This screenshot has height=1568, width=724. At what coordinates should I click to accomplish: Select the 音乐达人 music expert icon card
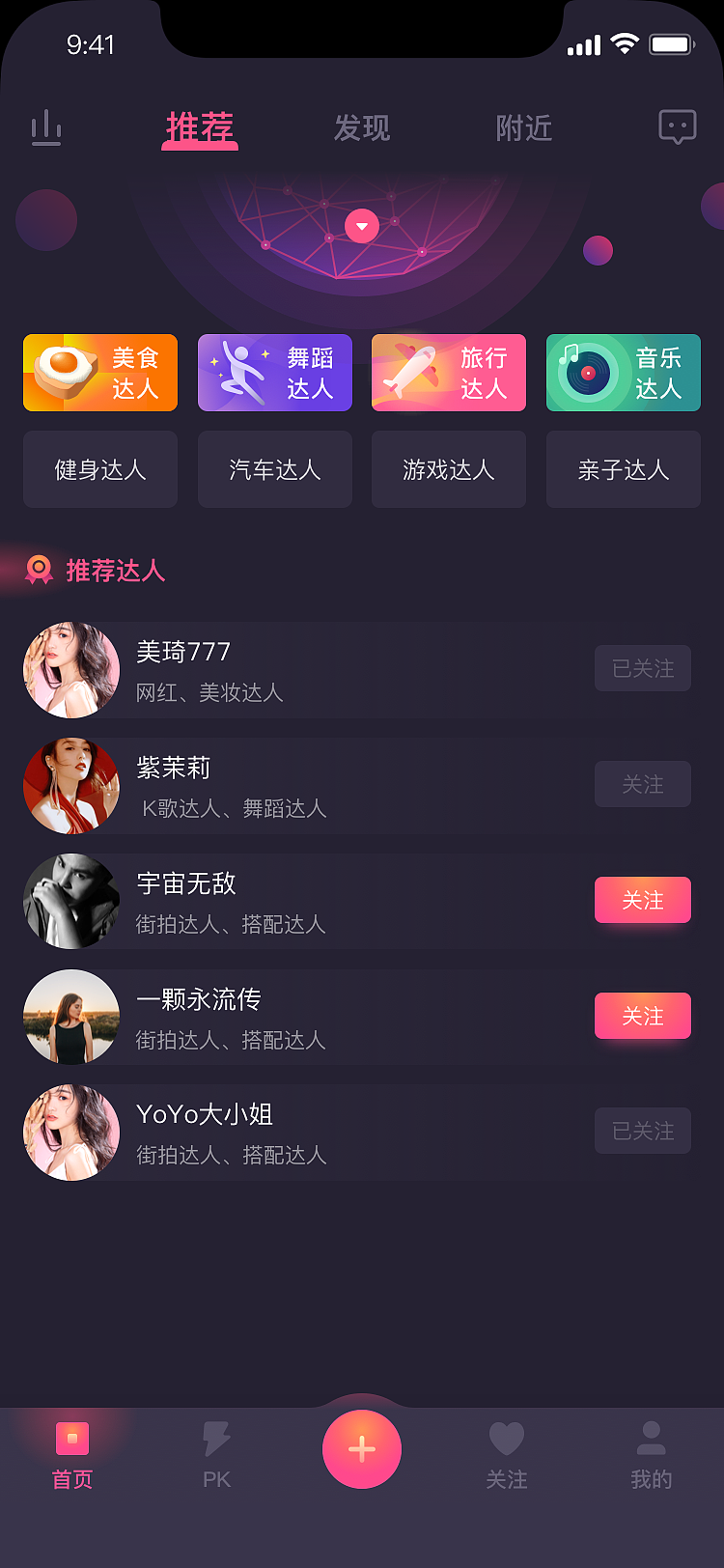pyautogui.click(x=623, y=373)
